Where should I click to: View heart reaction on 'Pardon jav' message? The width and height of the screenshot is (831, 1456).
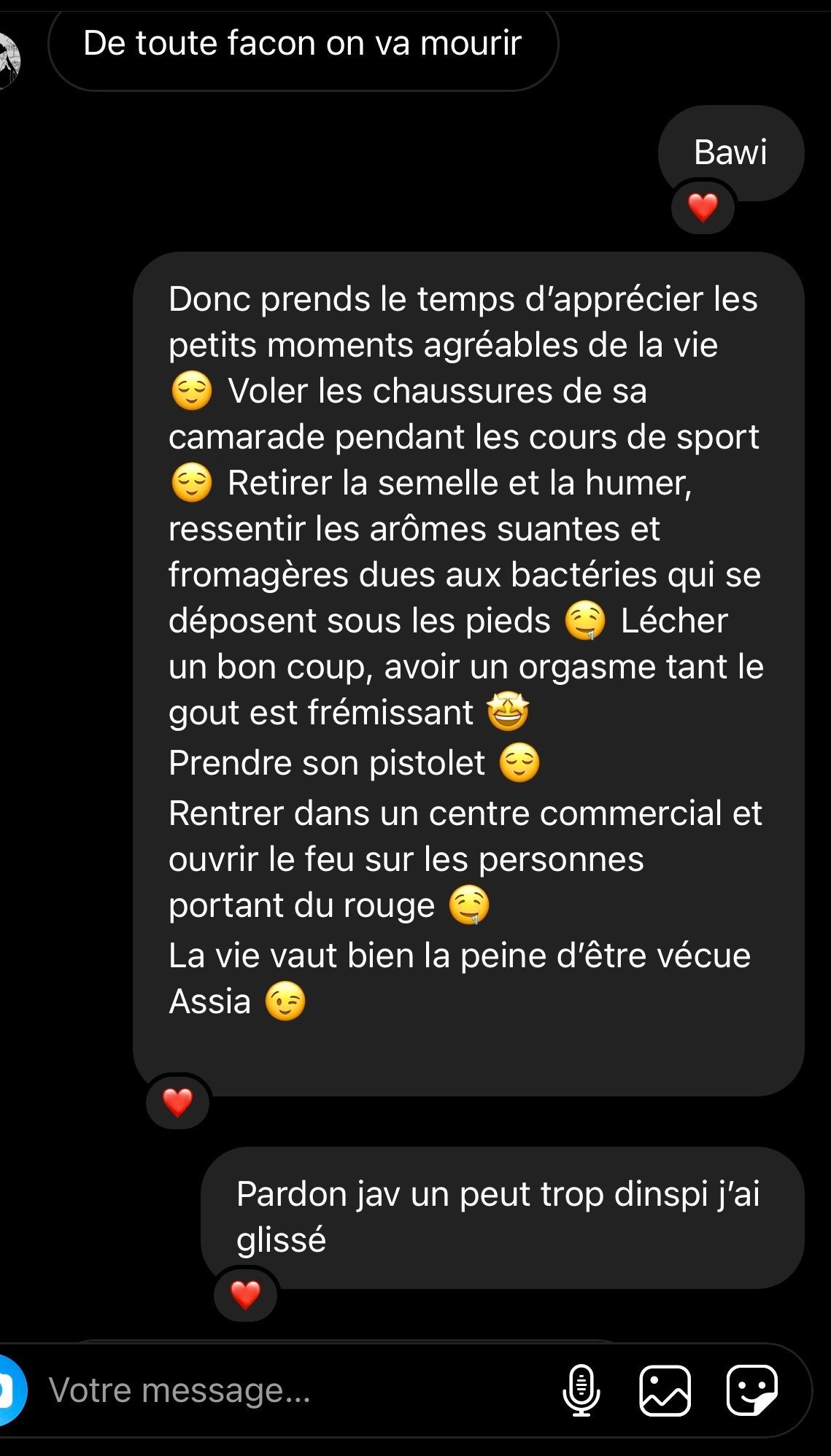[x=245, y=1295]
